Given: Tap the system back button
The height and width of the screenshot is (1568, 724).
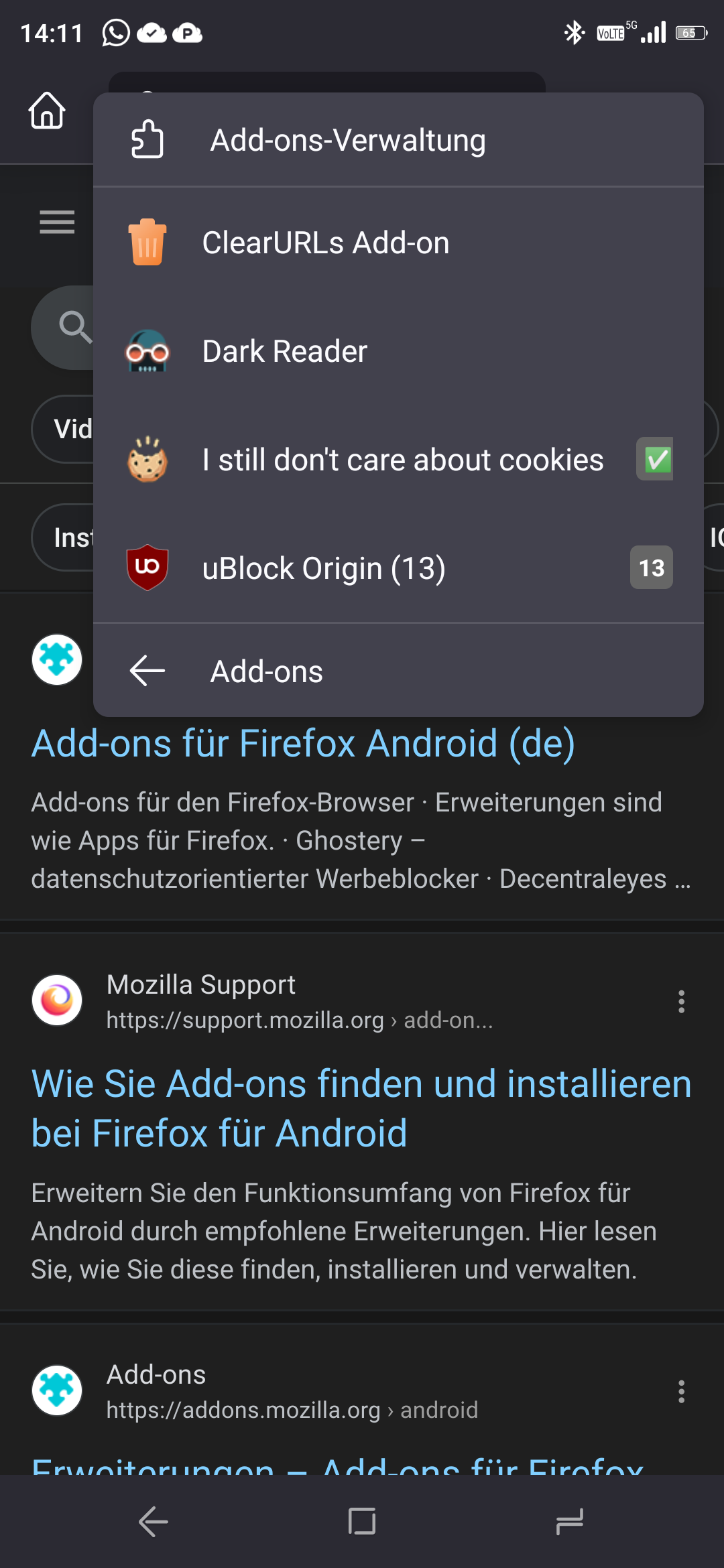Looking at the screenshot, I should tap(154, 1522).
